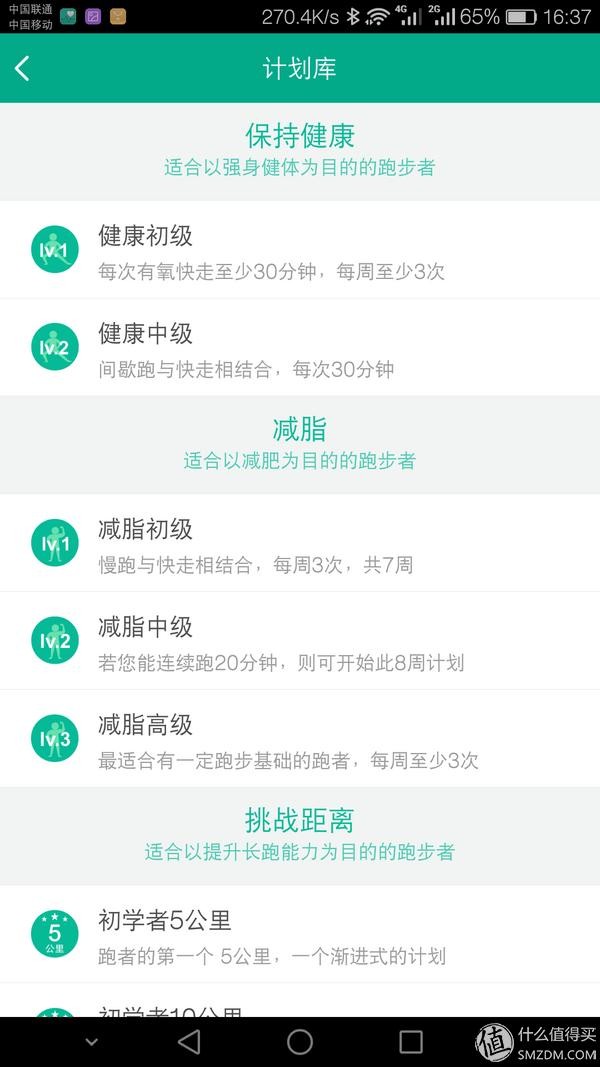Open the 减脂中级 8-week plan
The width and height of the screenshot is (600, 1067).
[x=300, y=641]
